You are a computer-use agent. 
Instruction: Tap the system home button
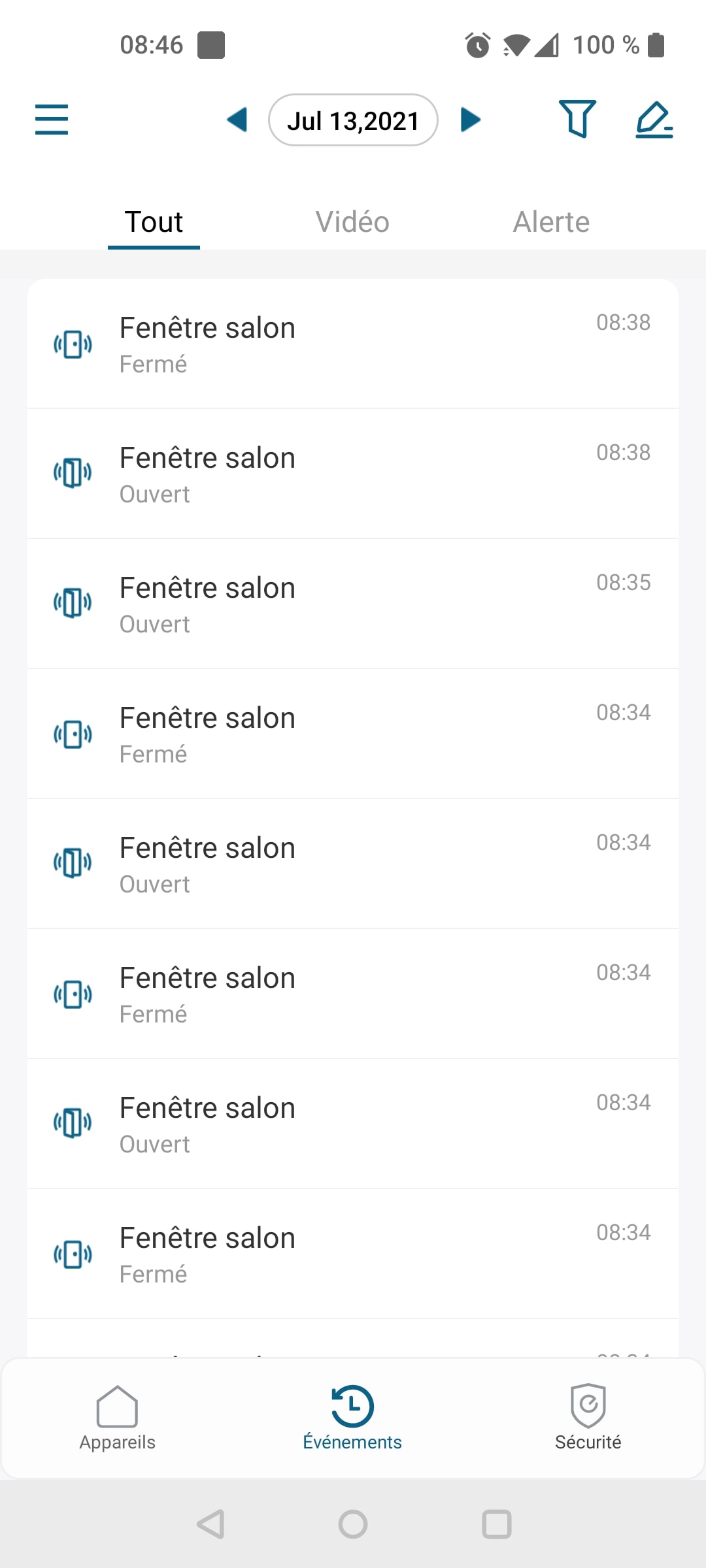(x=353, y=1524)
